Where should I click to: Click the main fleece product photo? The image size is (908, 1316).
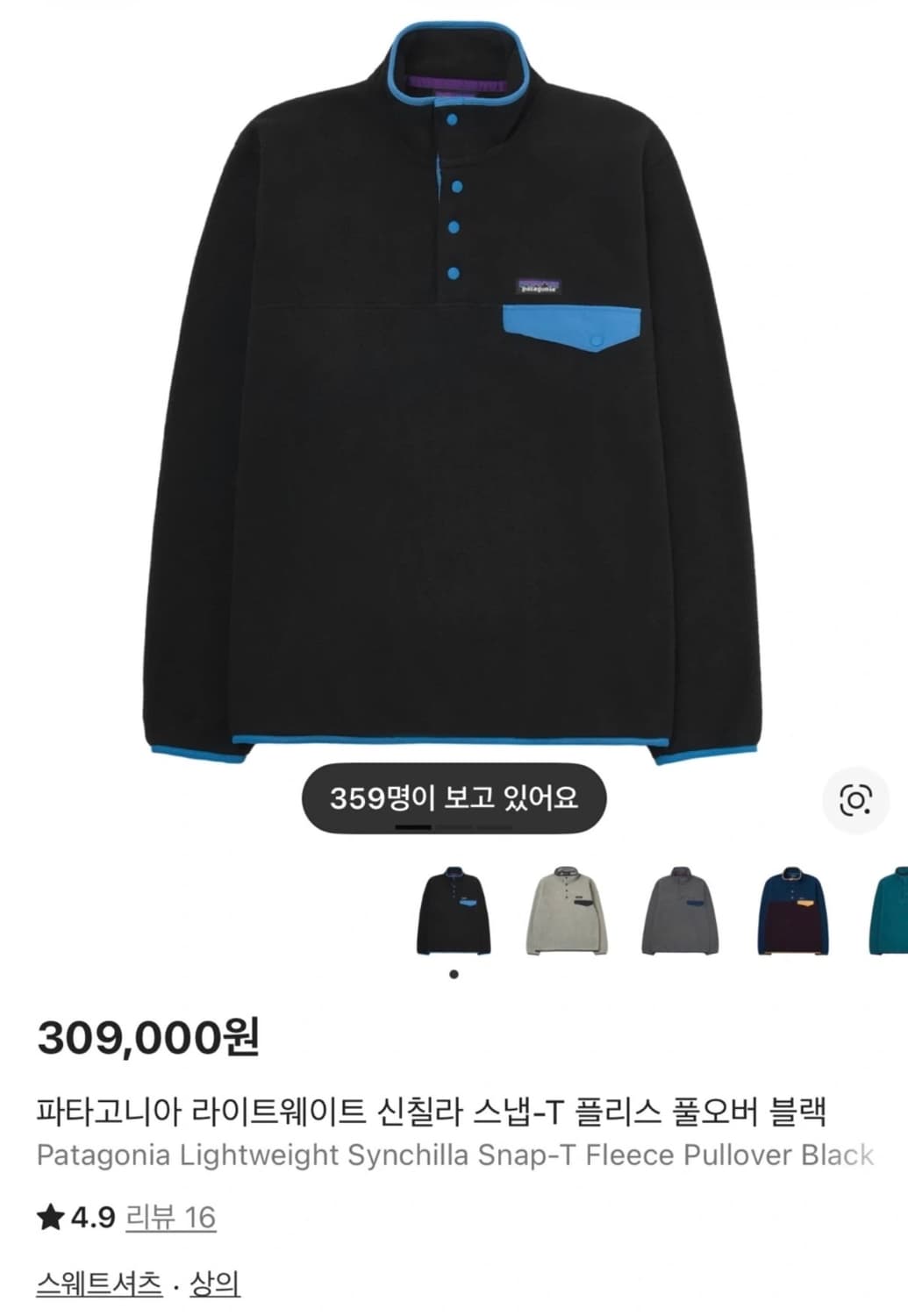coord(452,395)
